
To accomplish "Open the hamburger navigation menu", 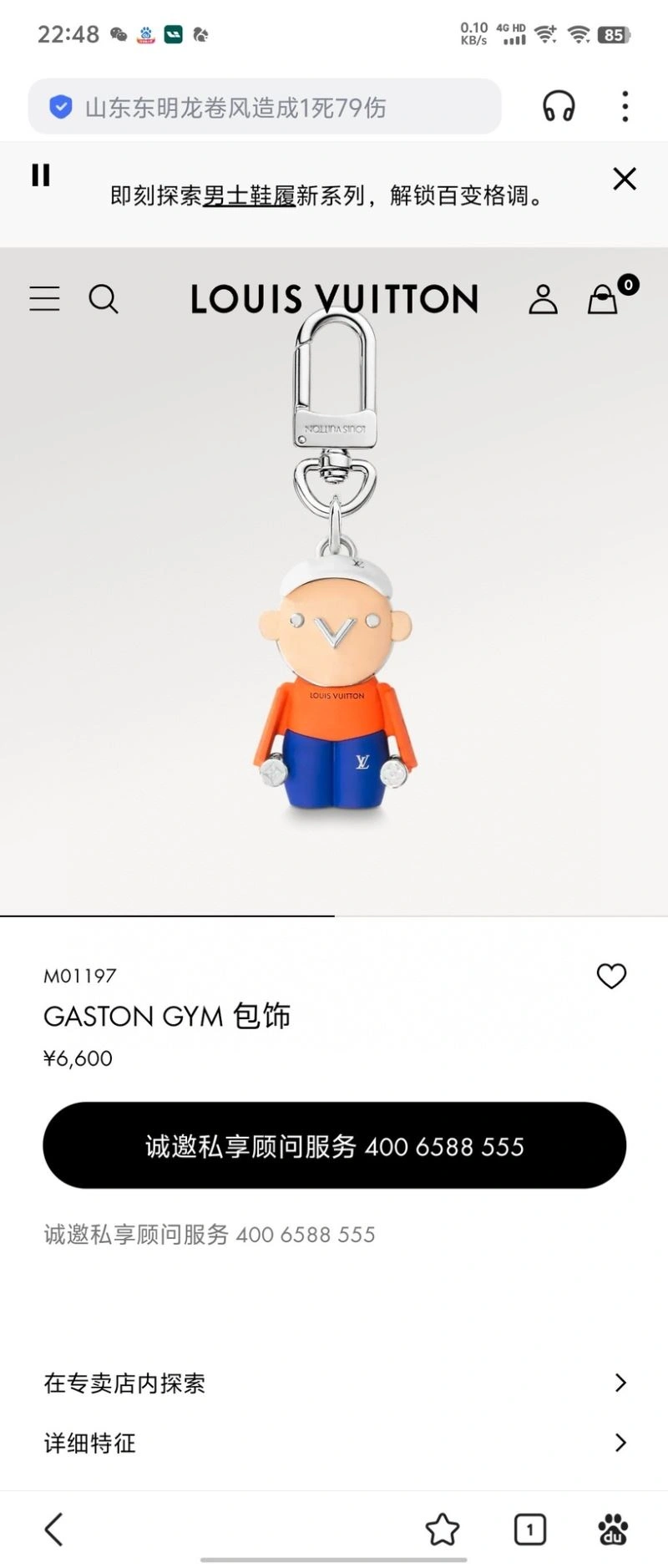I will coord(45,298).
